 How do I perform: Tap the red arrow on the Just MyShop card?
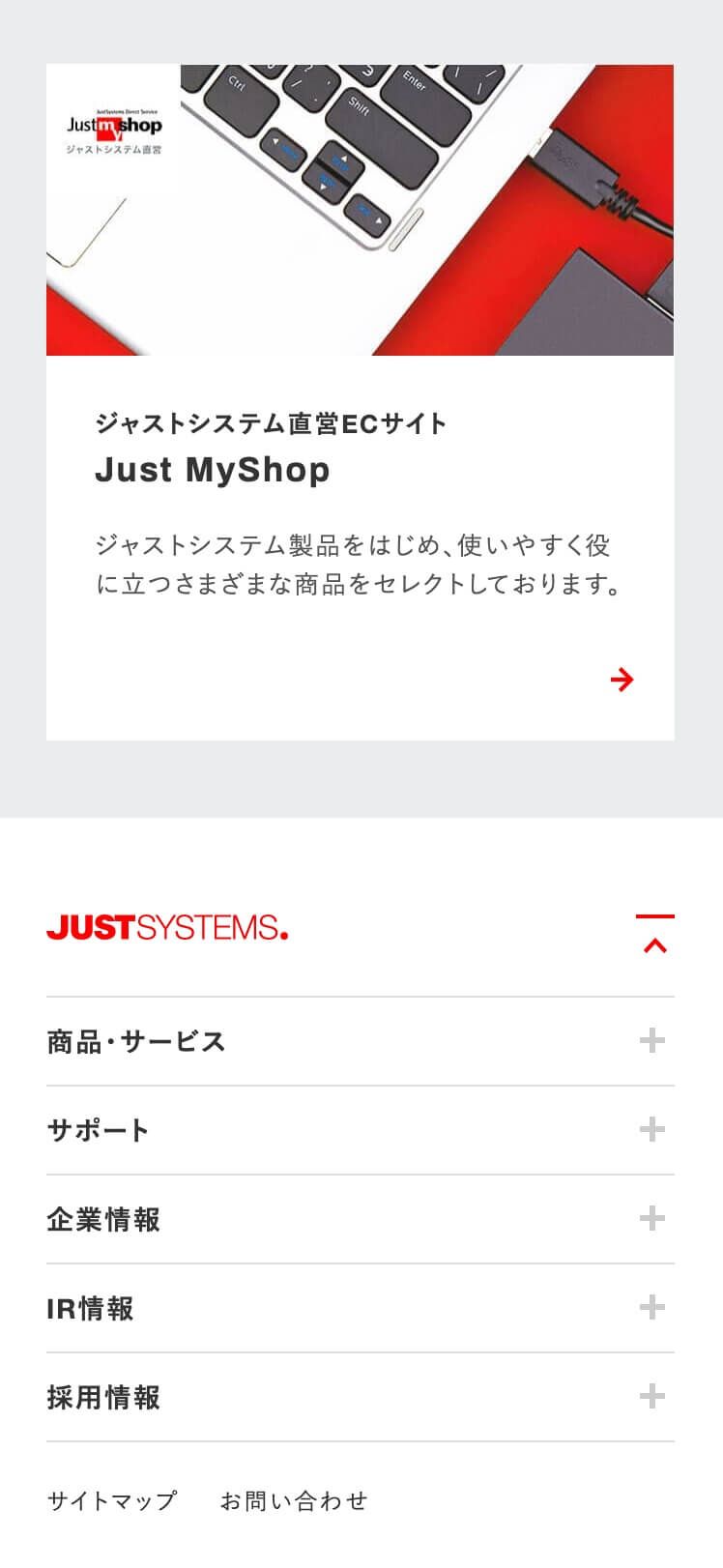622,680
